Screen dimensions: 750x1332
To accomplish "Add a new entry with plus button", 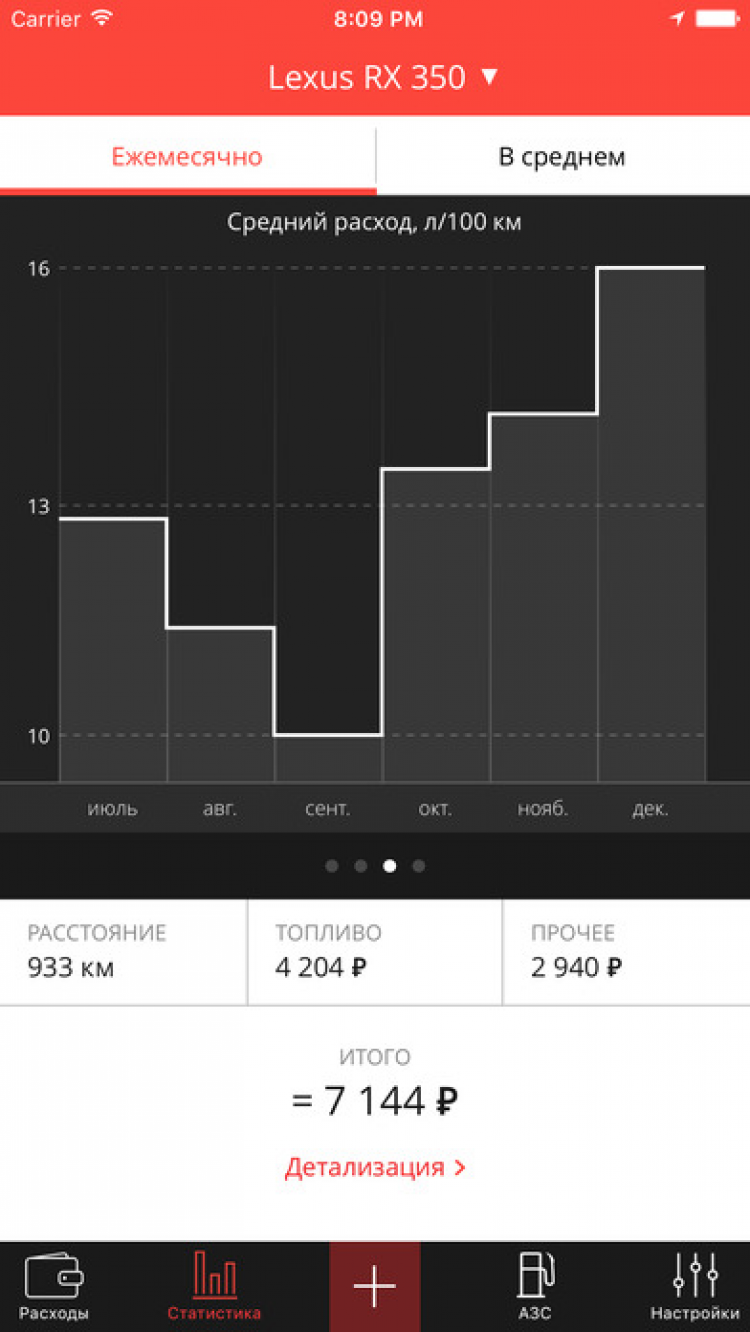I will point(375,1287).
